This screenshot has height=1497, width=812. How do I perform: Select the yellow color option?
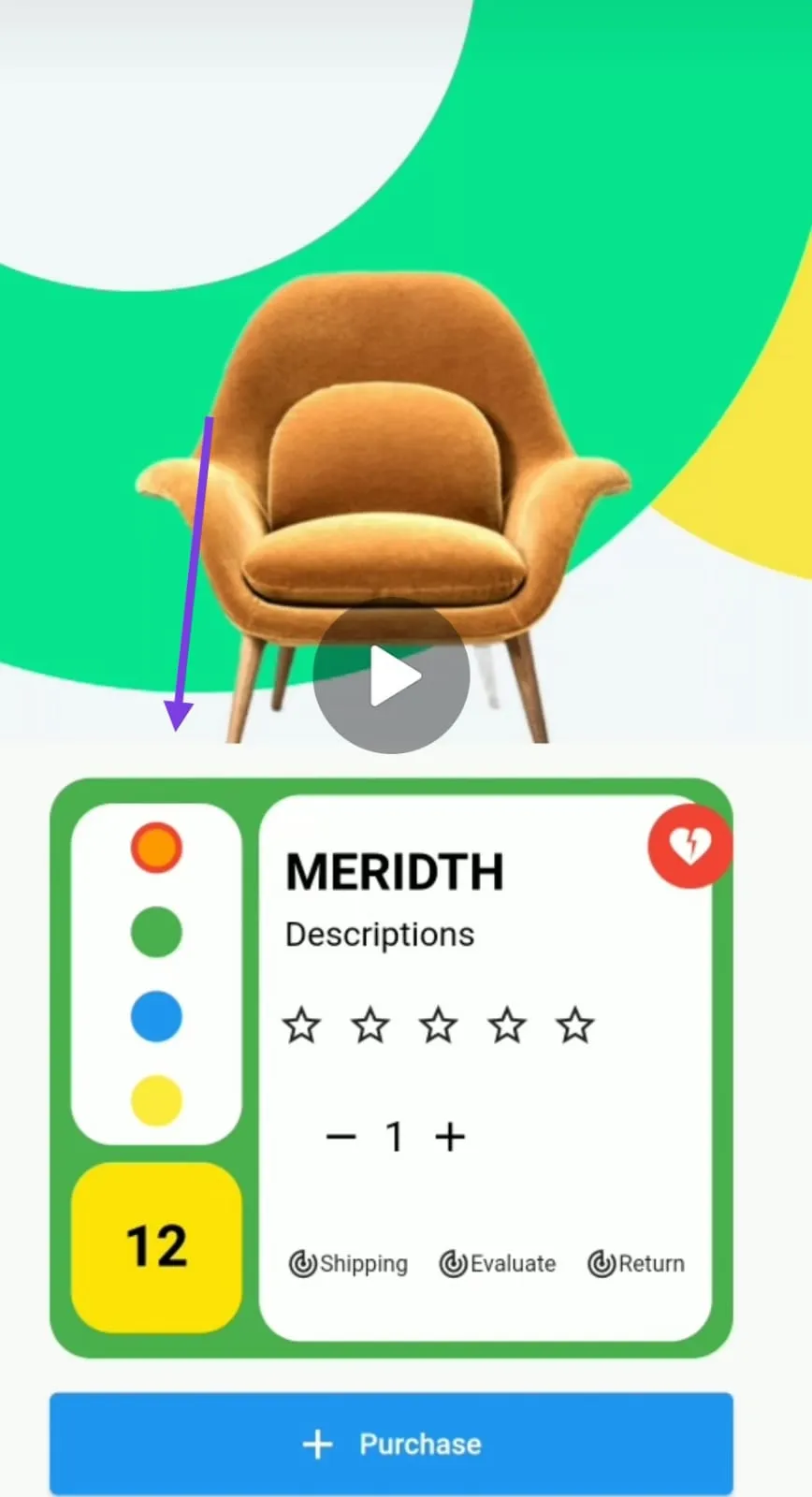(x=156, y=1100)
